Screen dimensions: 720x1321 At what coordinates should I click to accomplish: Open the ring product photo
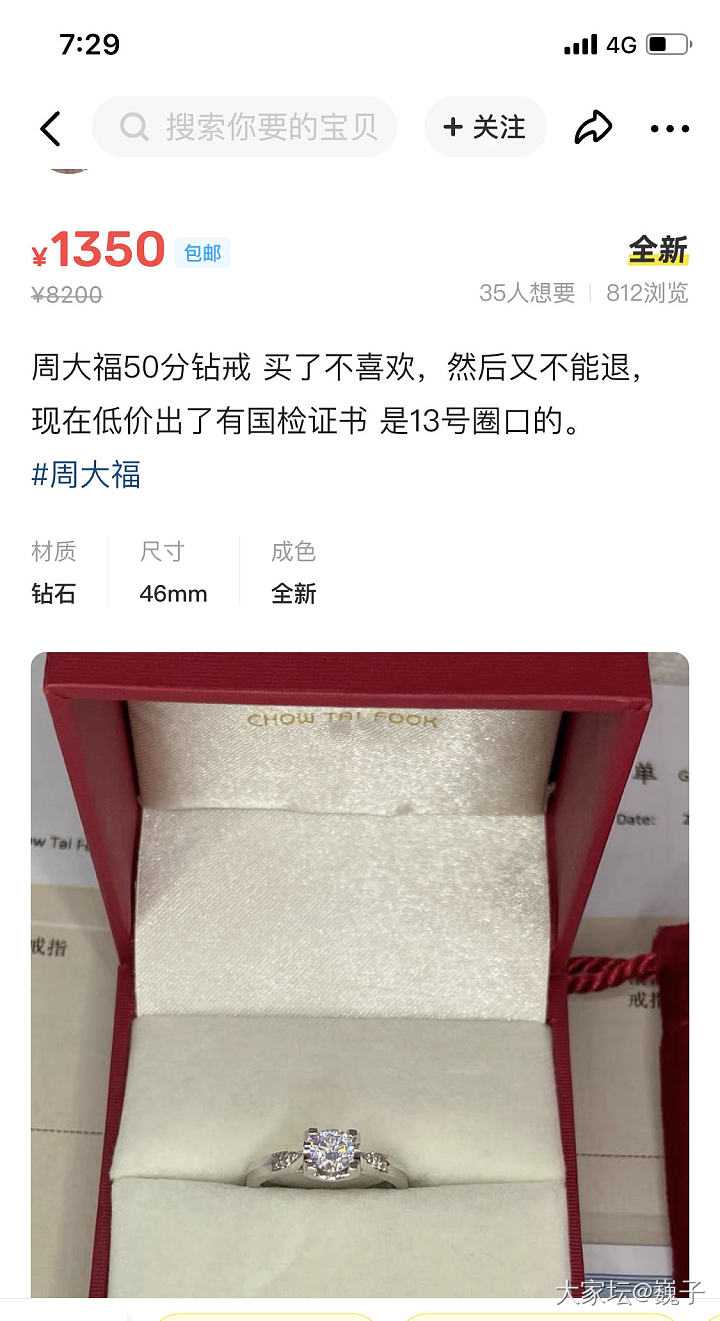click(360, 975)
